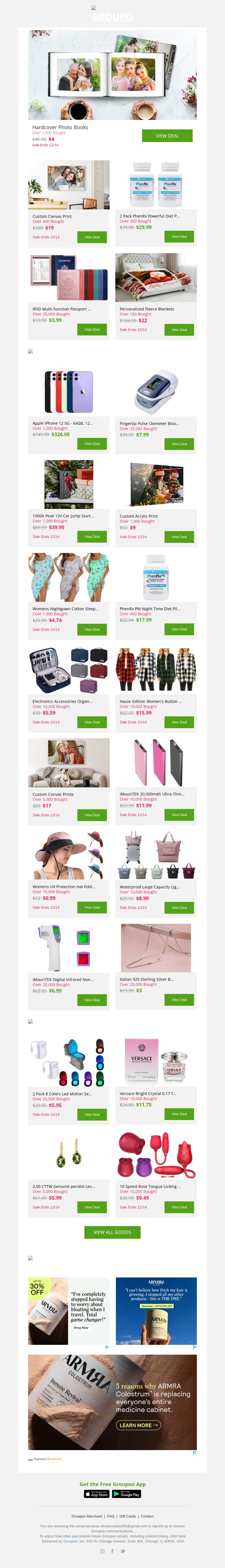
Task: View deal for 2 Pack PhenRx Diet Pills
Action: (179, 236)
